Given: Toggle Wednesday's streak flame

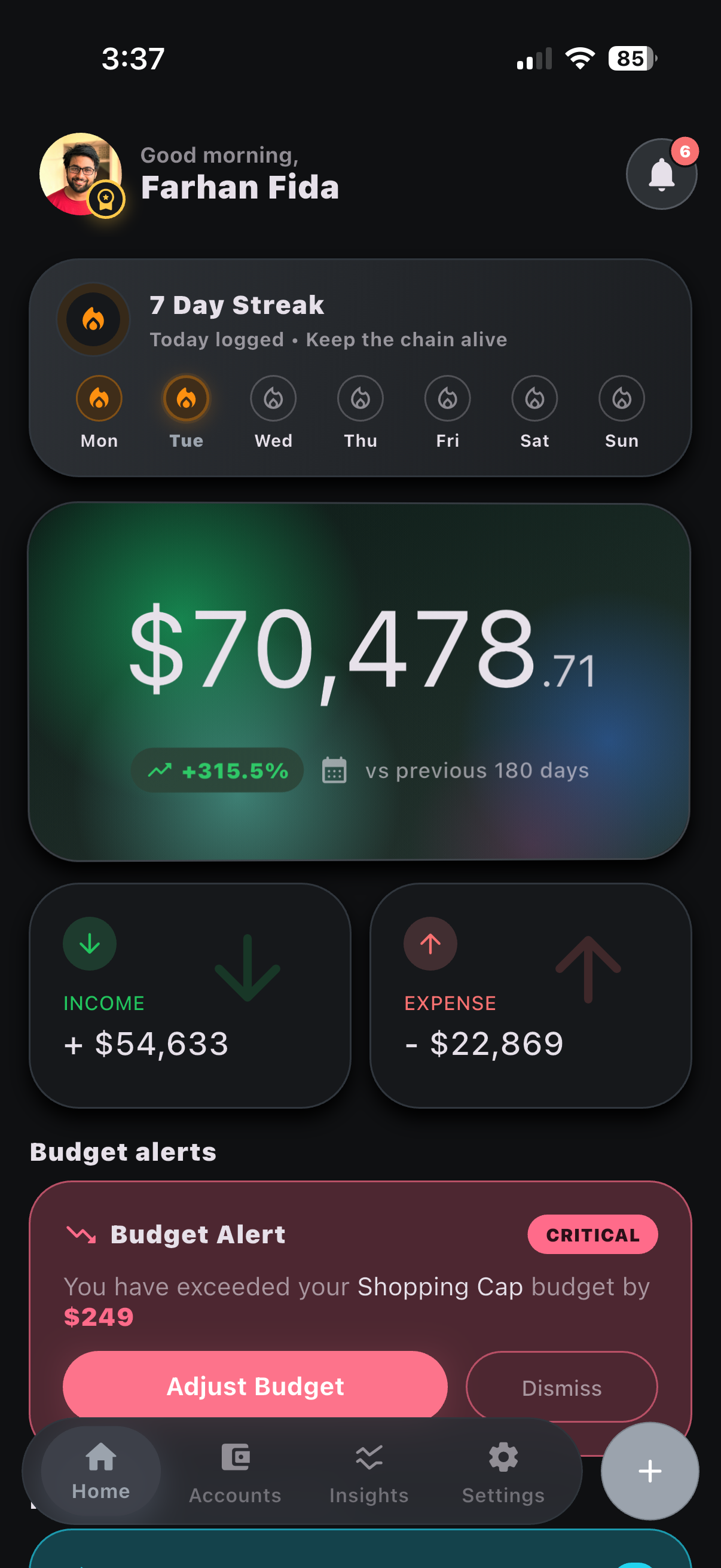Looking at the screenshot, I should (x=273, y=398).
